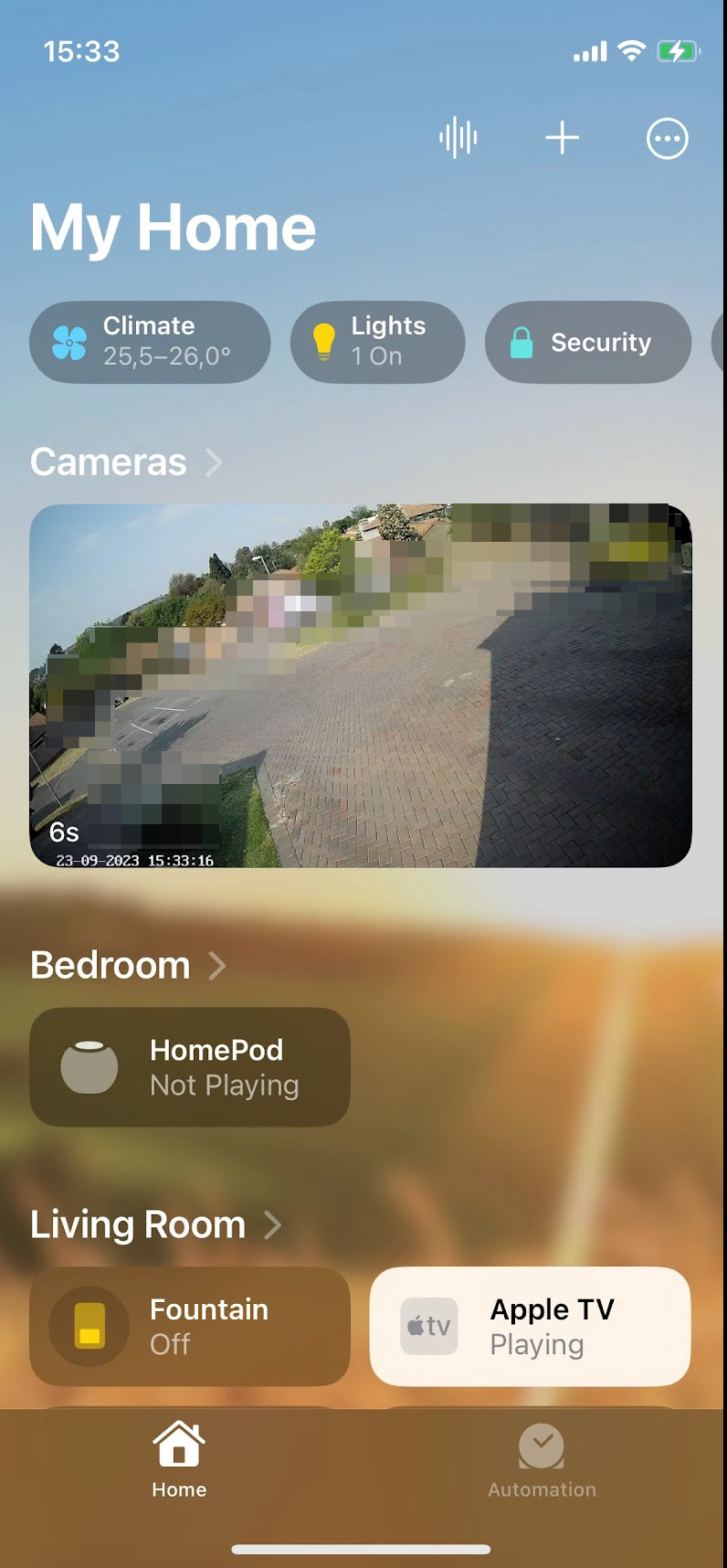Open the Cameras section

coord(127,462)
